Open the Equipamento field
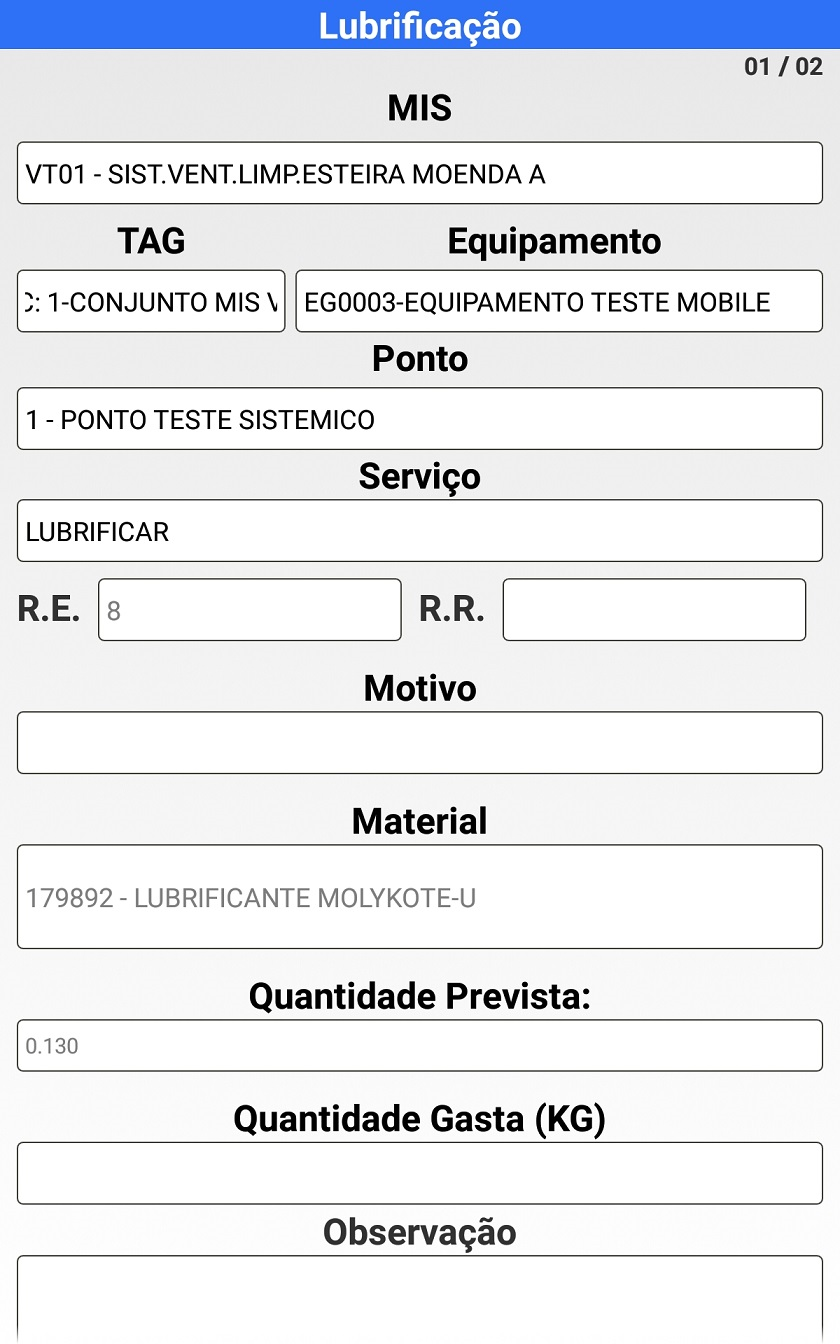The height and width of the screenshot is (1344, 840). 559,301
